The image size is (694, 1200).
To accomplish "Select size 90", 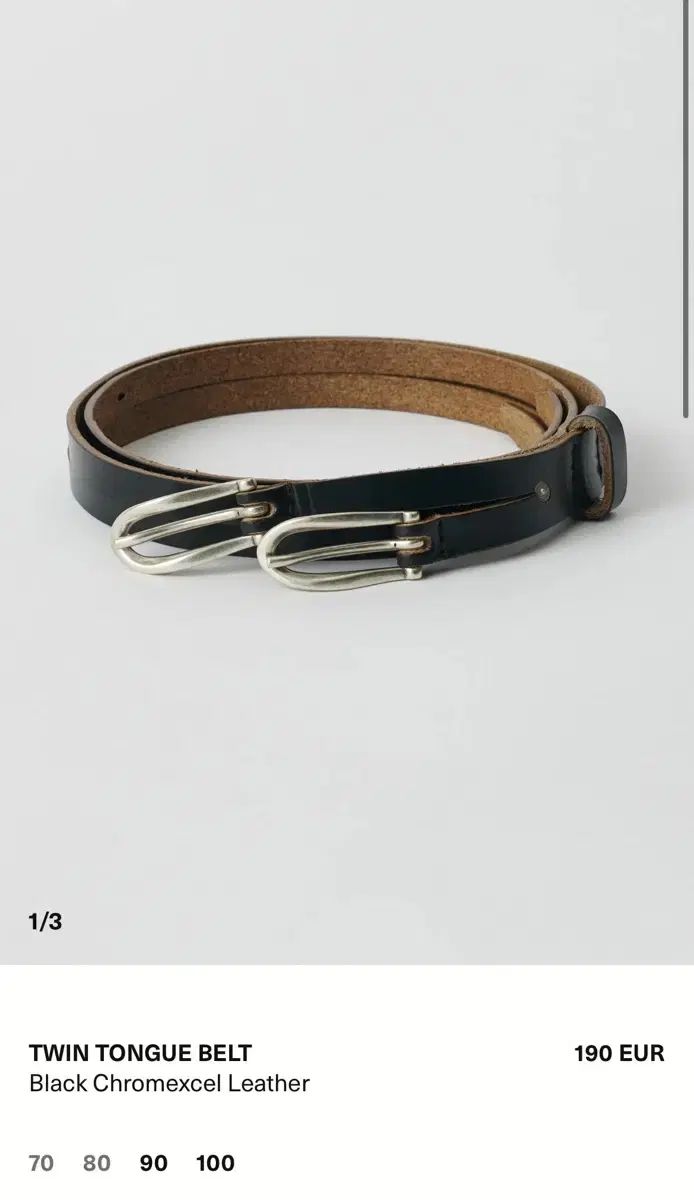I will tap(153, 1163).
